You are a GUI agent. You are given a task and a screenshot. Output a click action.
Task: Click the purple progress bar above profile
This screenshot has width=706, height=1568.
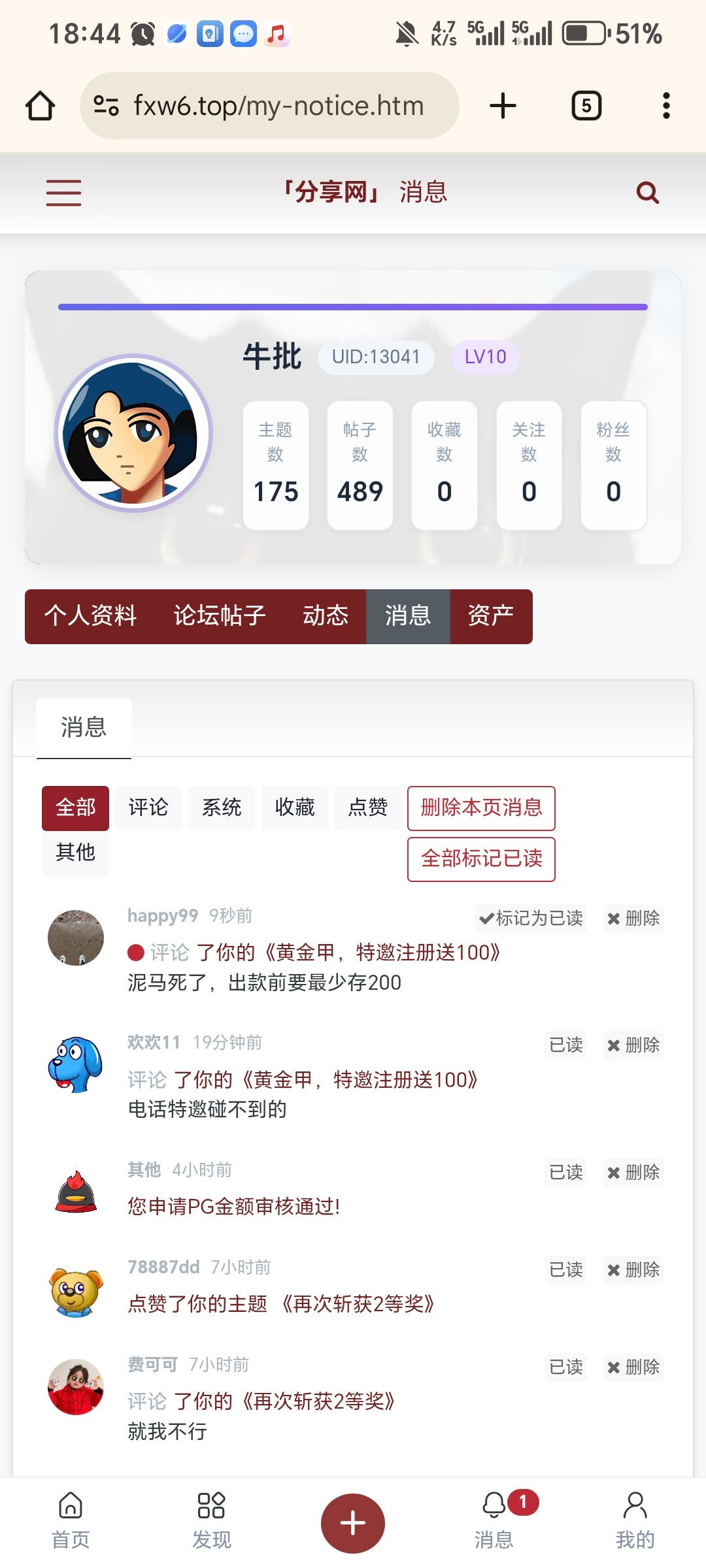point(352,306)
